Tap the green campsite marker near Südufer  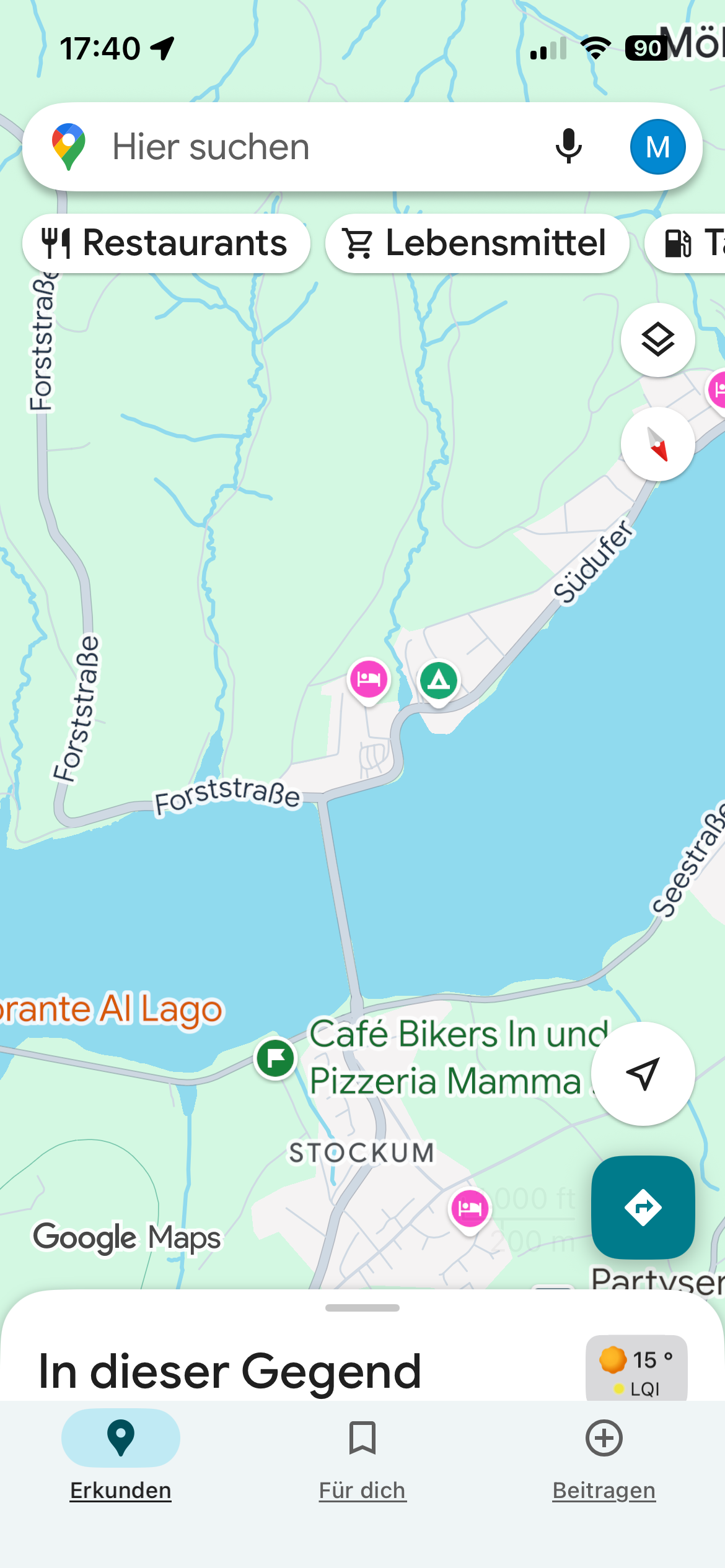click(x=439, y=681)
